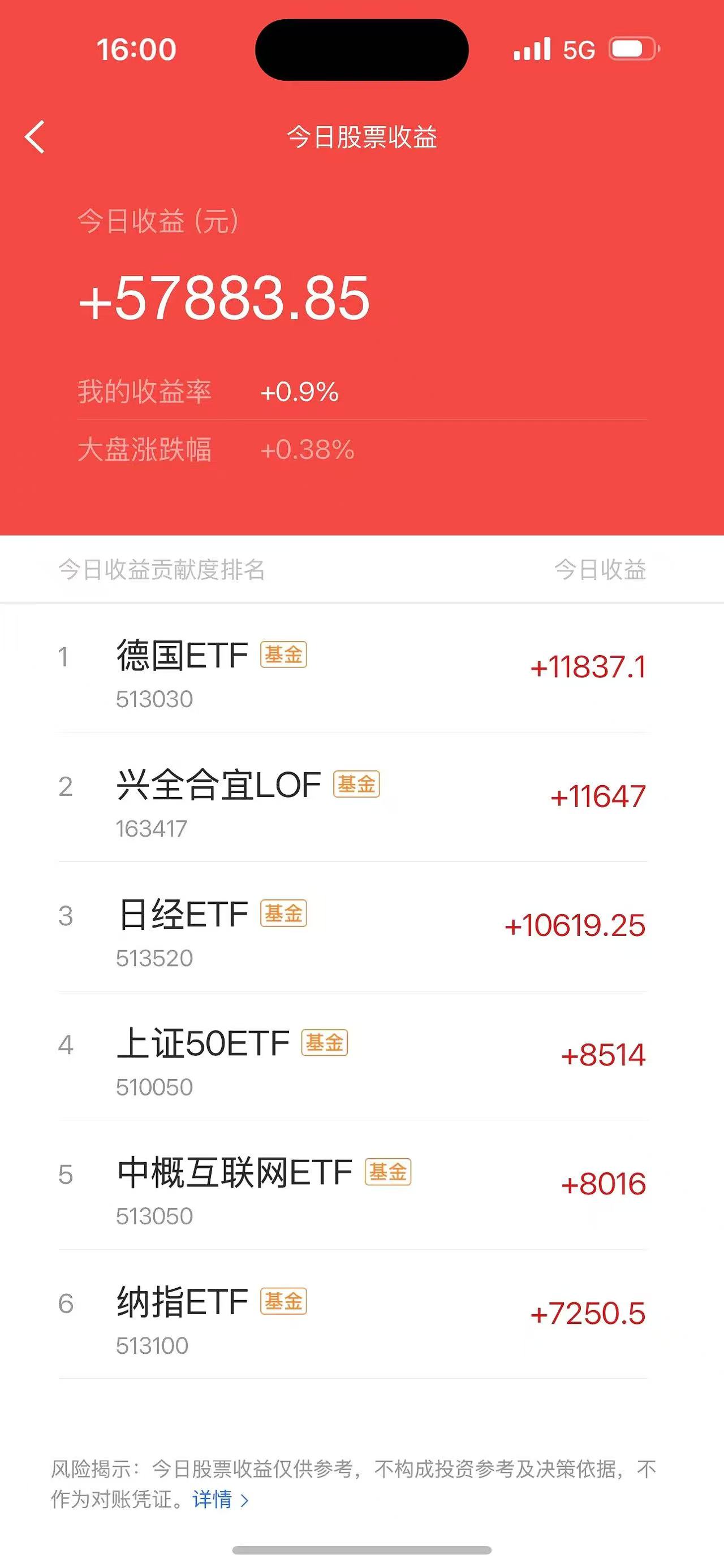The width and height of the screenshot is (724, 1568).
Task: Click the 今日收益 column header
Action: pyautogui.click(x=601, y=569)
